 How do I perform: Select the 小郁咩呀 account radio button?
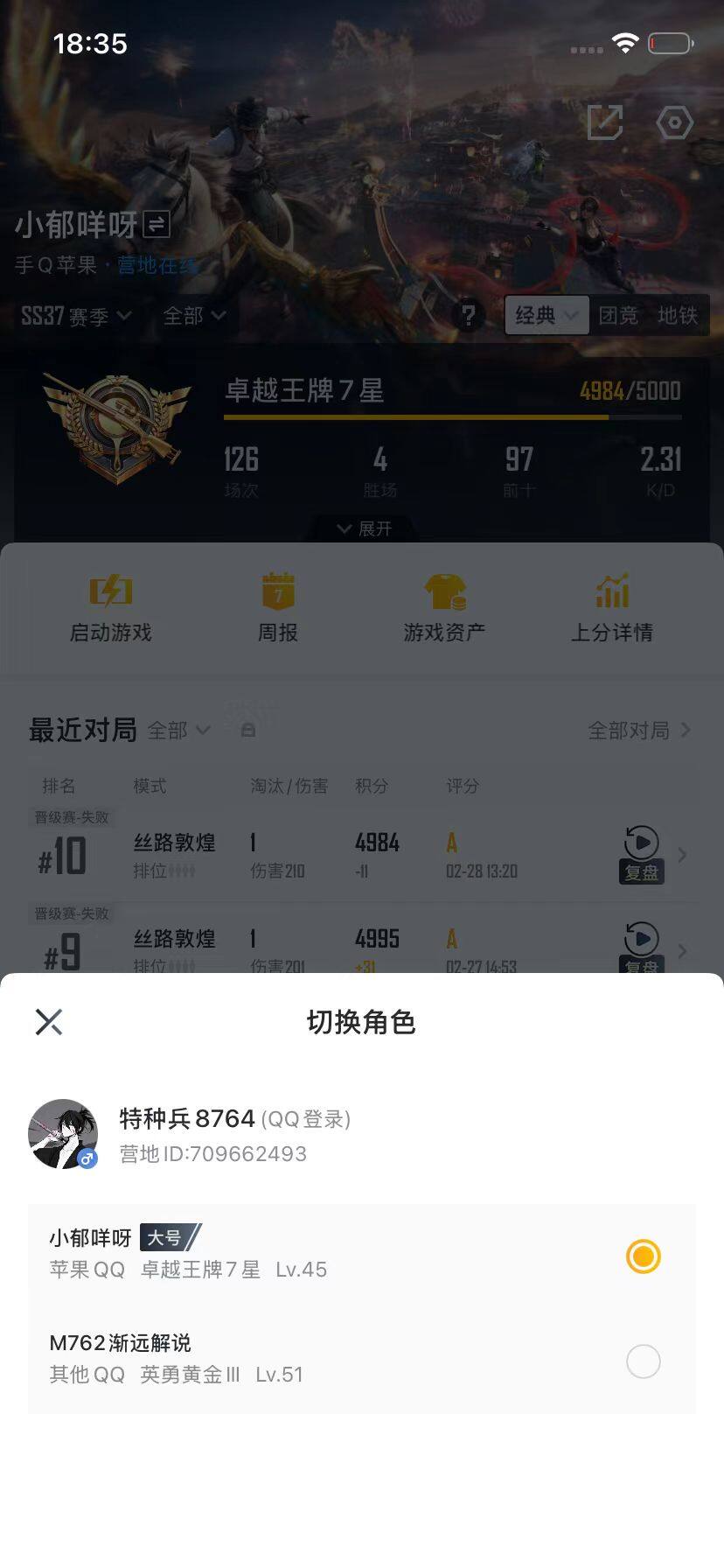point(644,1256)
